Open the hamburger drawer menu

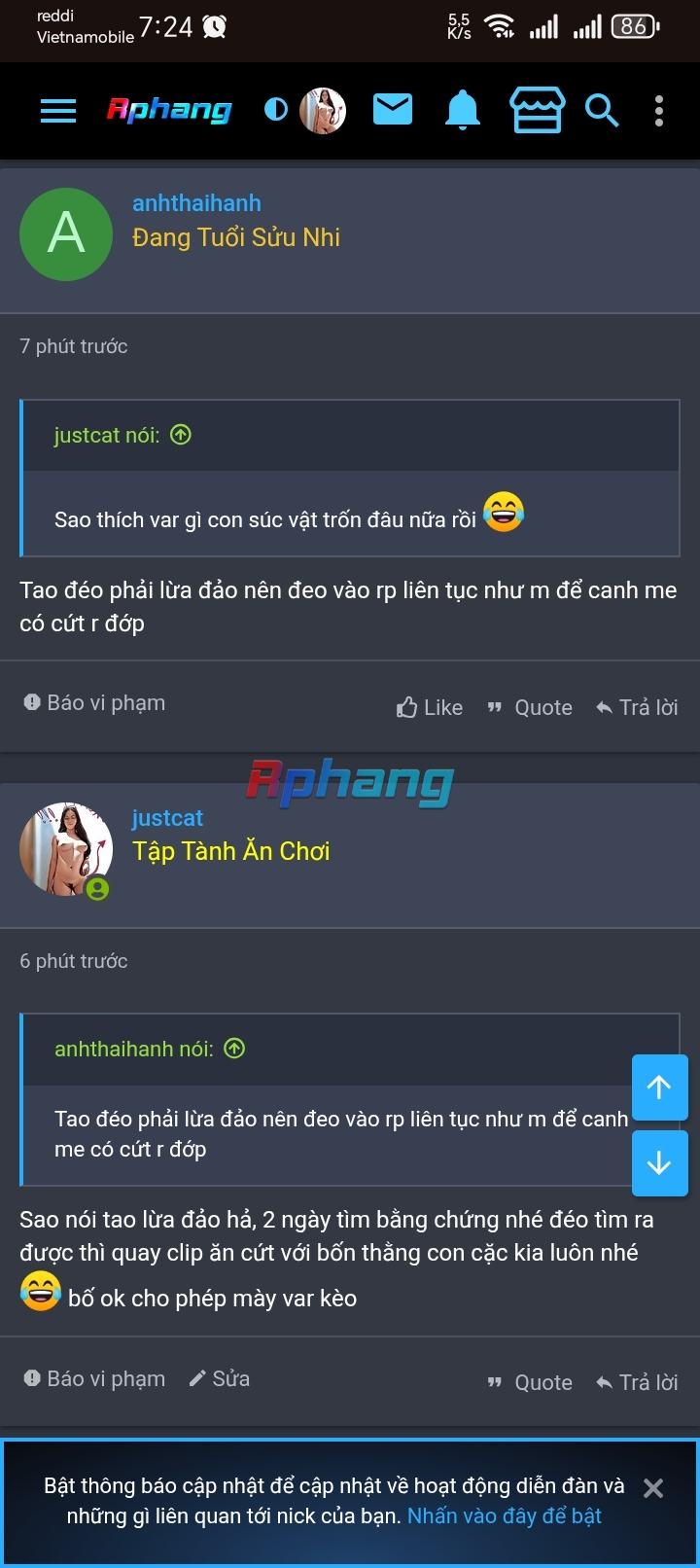58,111
